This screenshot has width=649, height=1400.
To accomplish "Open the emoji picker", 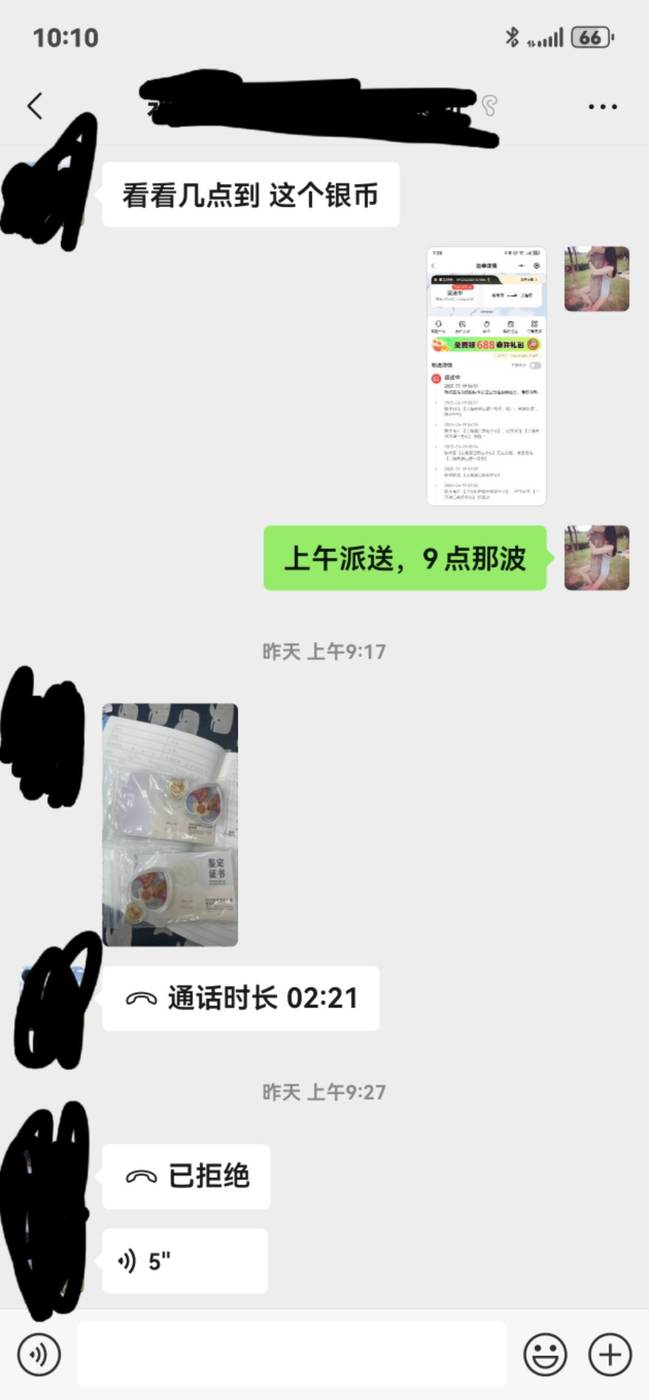I will pyautogui.click(x=545, y=1355).
